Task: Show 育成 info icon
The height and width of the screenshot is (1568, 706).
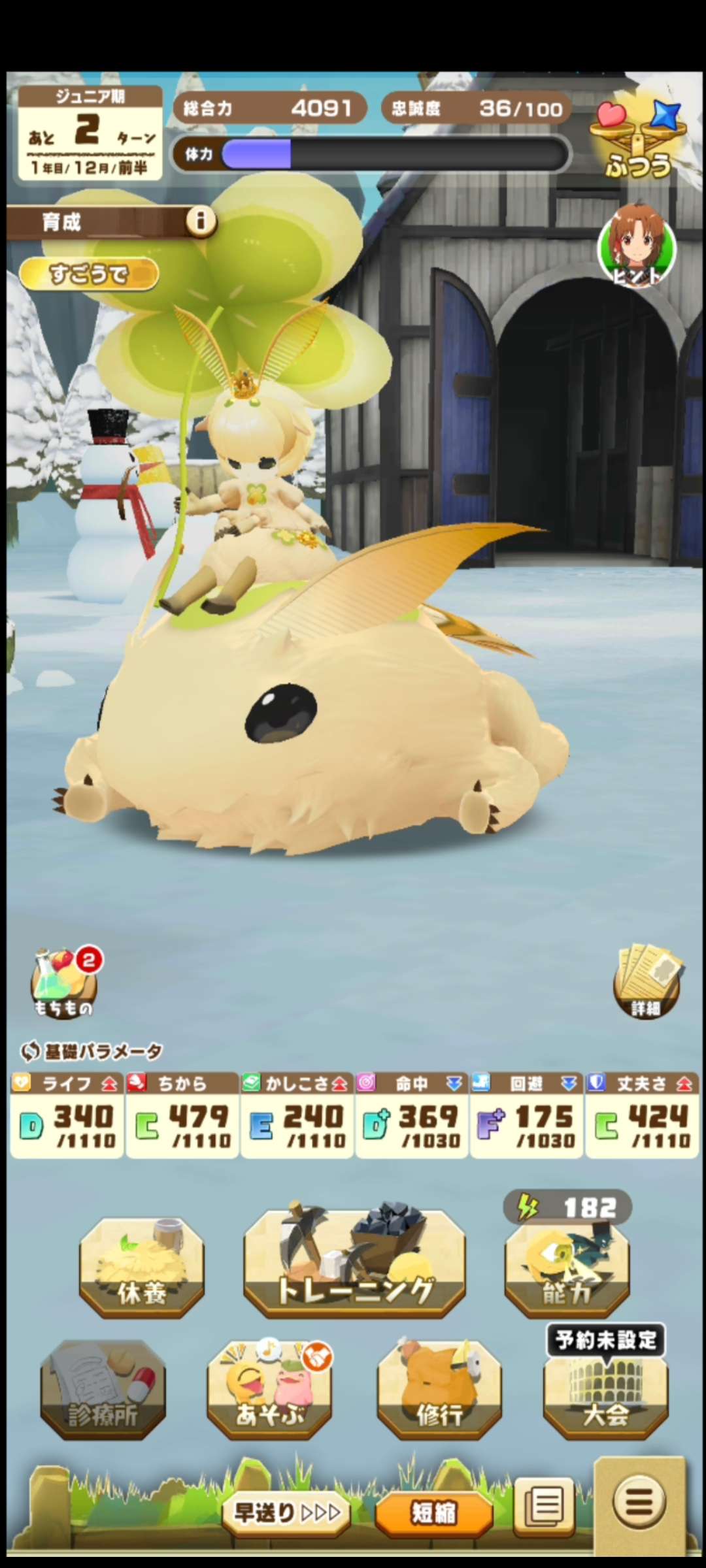Action: coord(201,221)
